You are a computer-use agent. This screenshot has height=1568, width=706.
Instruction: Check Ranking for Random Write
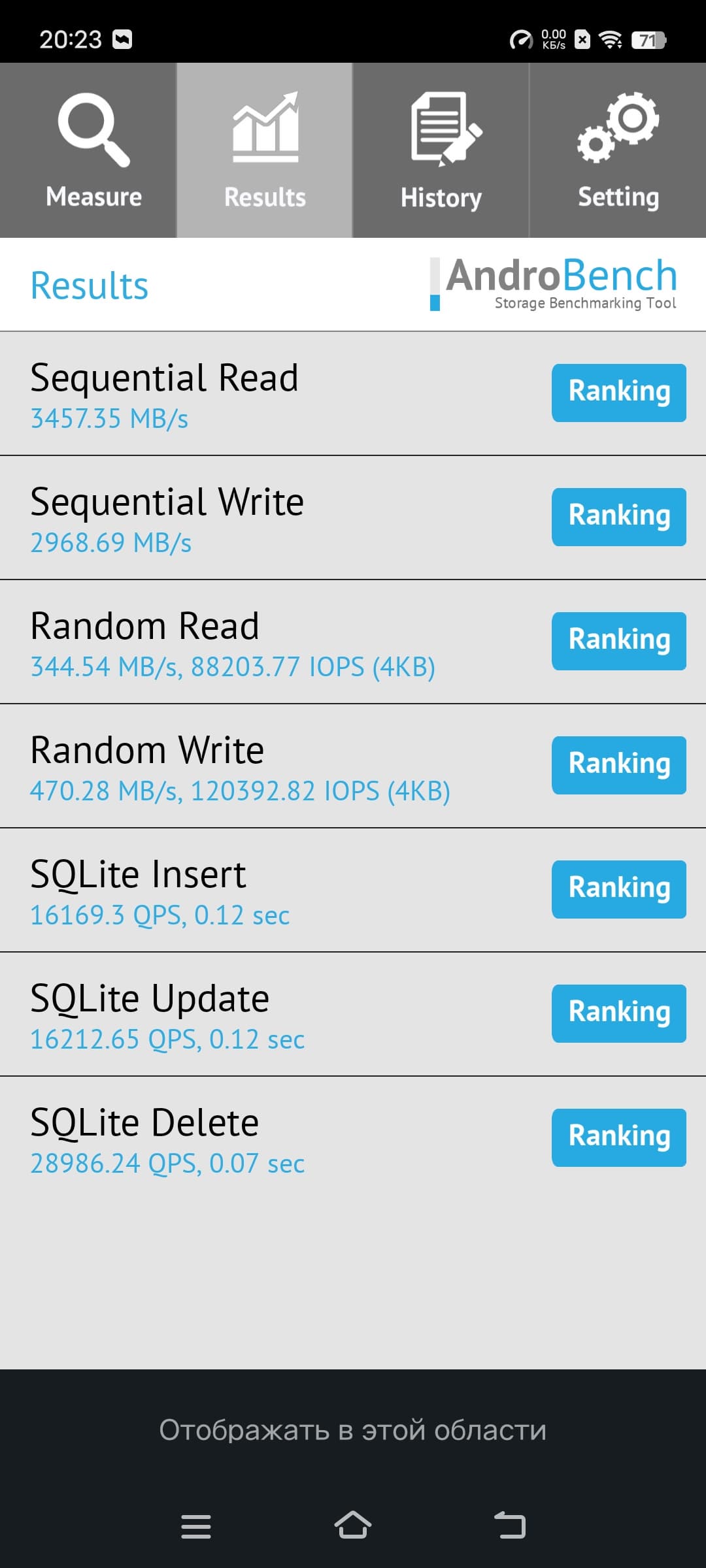pos(618,765)
